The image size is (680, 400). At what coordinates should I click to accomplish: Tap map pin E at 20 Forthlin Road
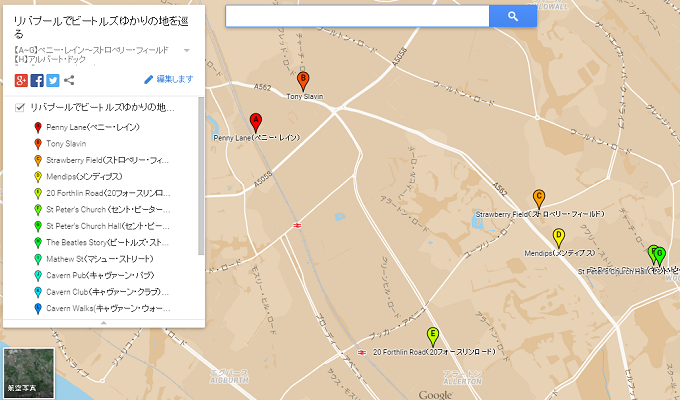pos(433,336)
